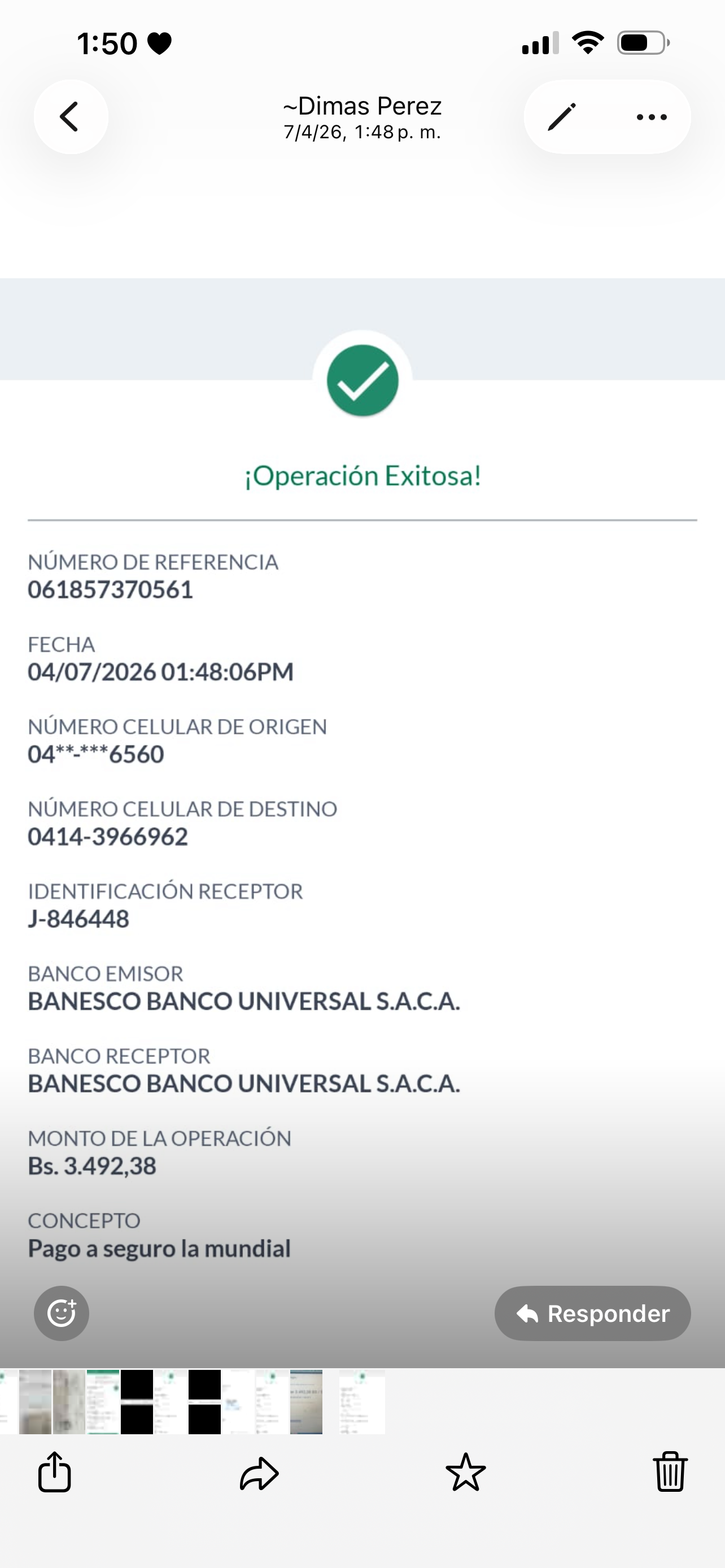Select the last thumbnail in the media strip
725x1568 pixels.
pos(362,1401)
